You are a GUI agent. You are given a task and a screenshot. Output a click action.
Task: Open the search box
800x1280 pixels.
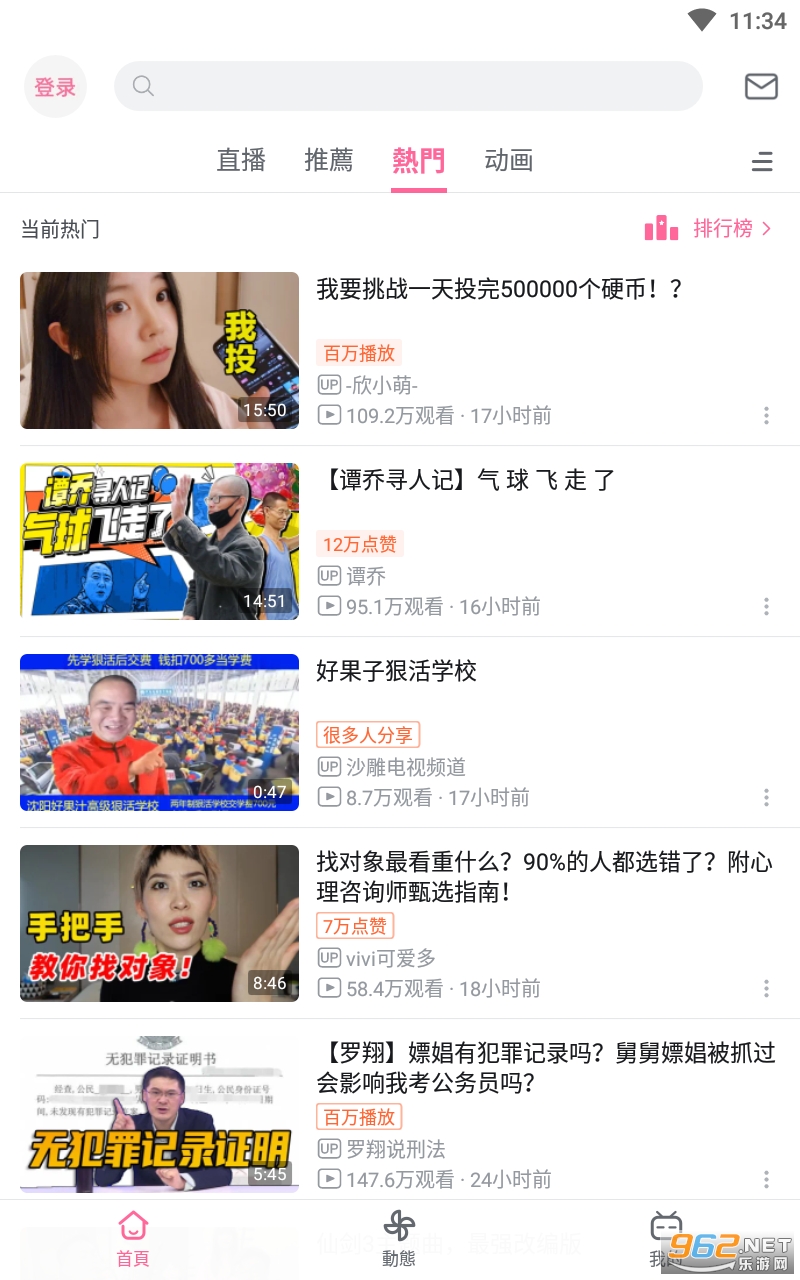pyautogui.click(x=408, y=86)
